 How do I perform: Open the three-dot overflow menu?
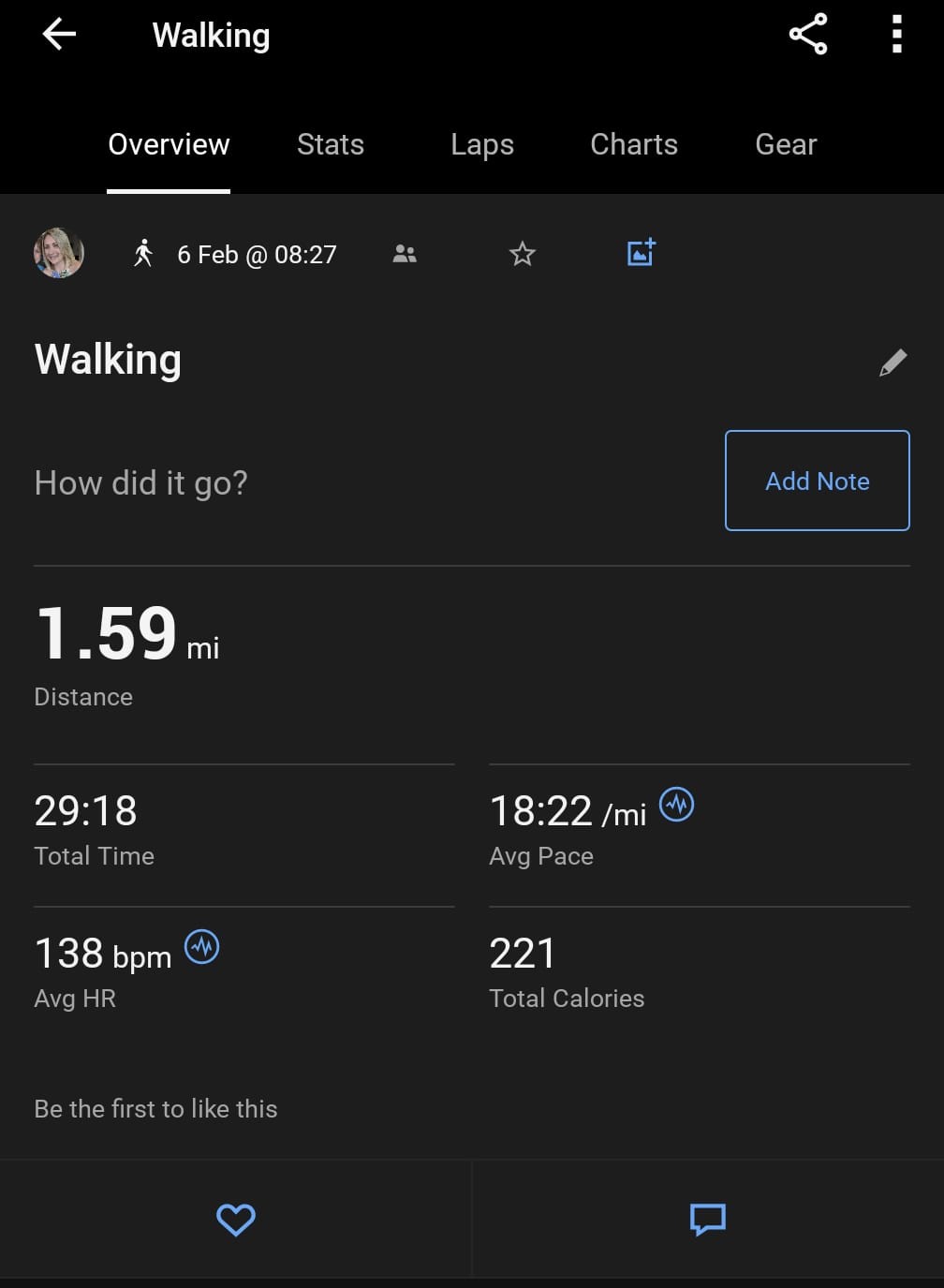896,34
